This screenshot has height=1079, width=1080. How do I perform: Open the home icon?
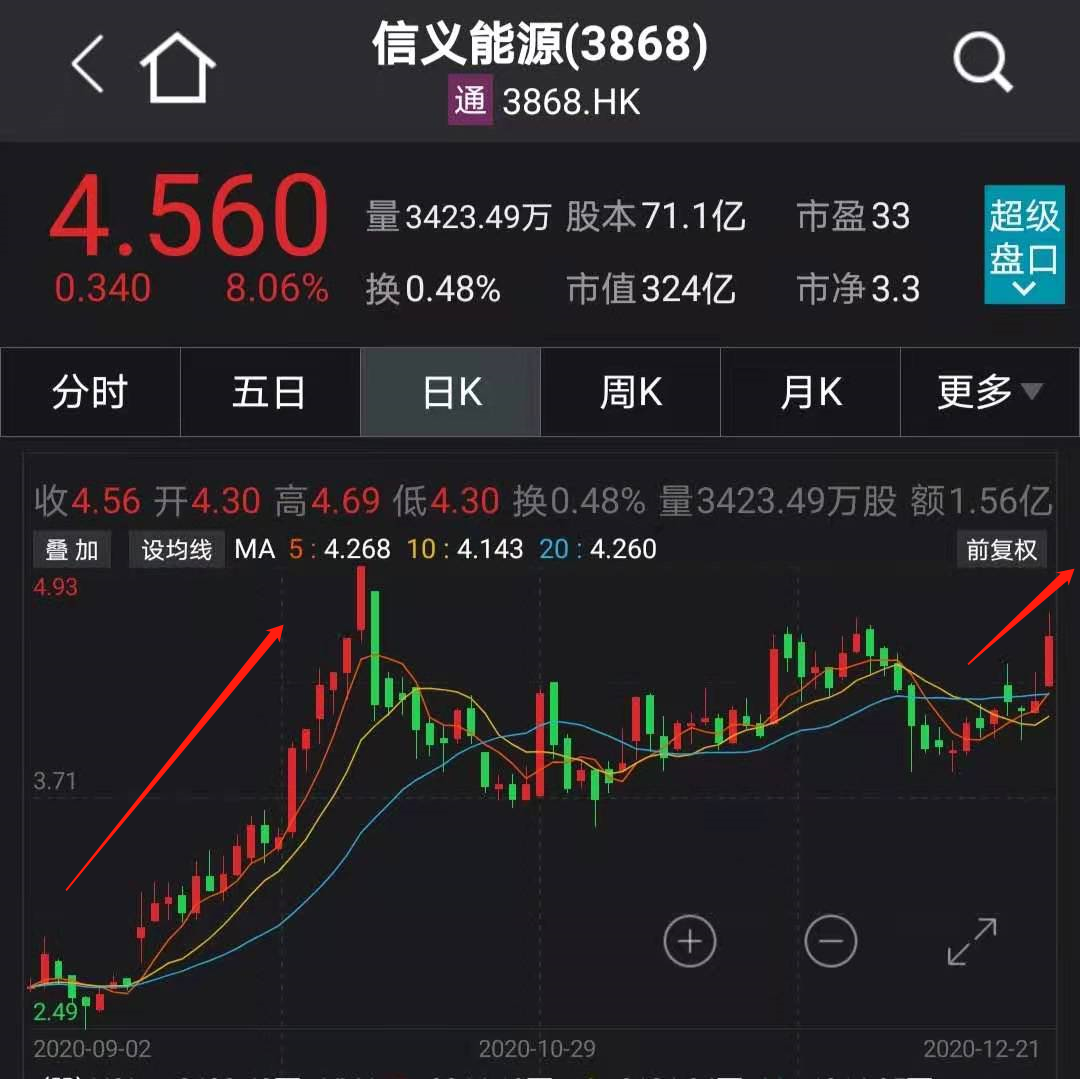[x=178, y=68]
